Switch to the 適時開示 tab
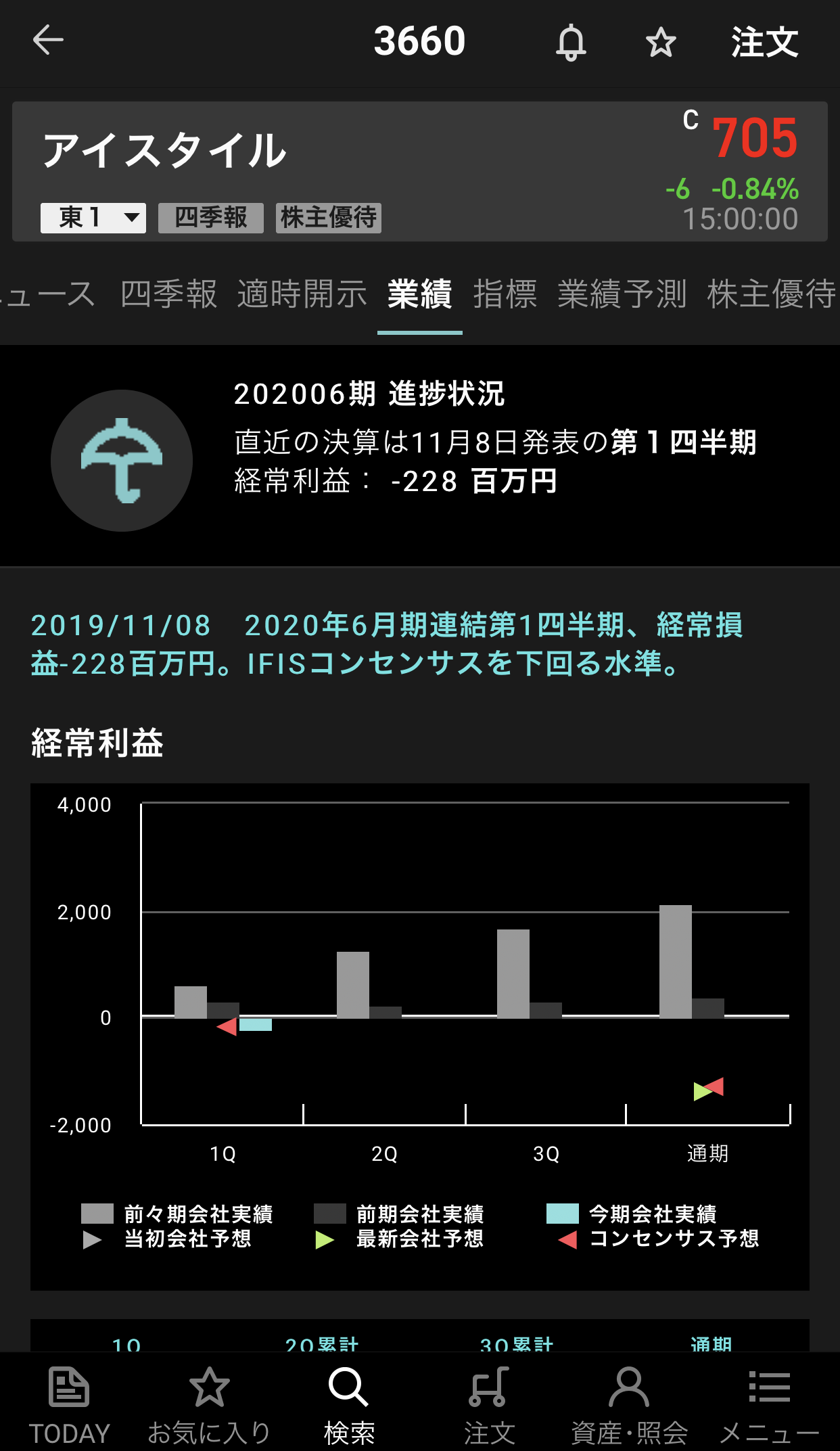Viewport: 840px width, 1451px height. [302, 294]
